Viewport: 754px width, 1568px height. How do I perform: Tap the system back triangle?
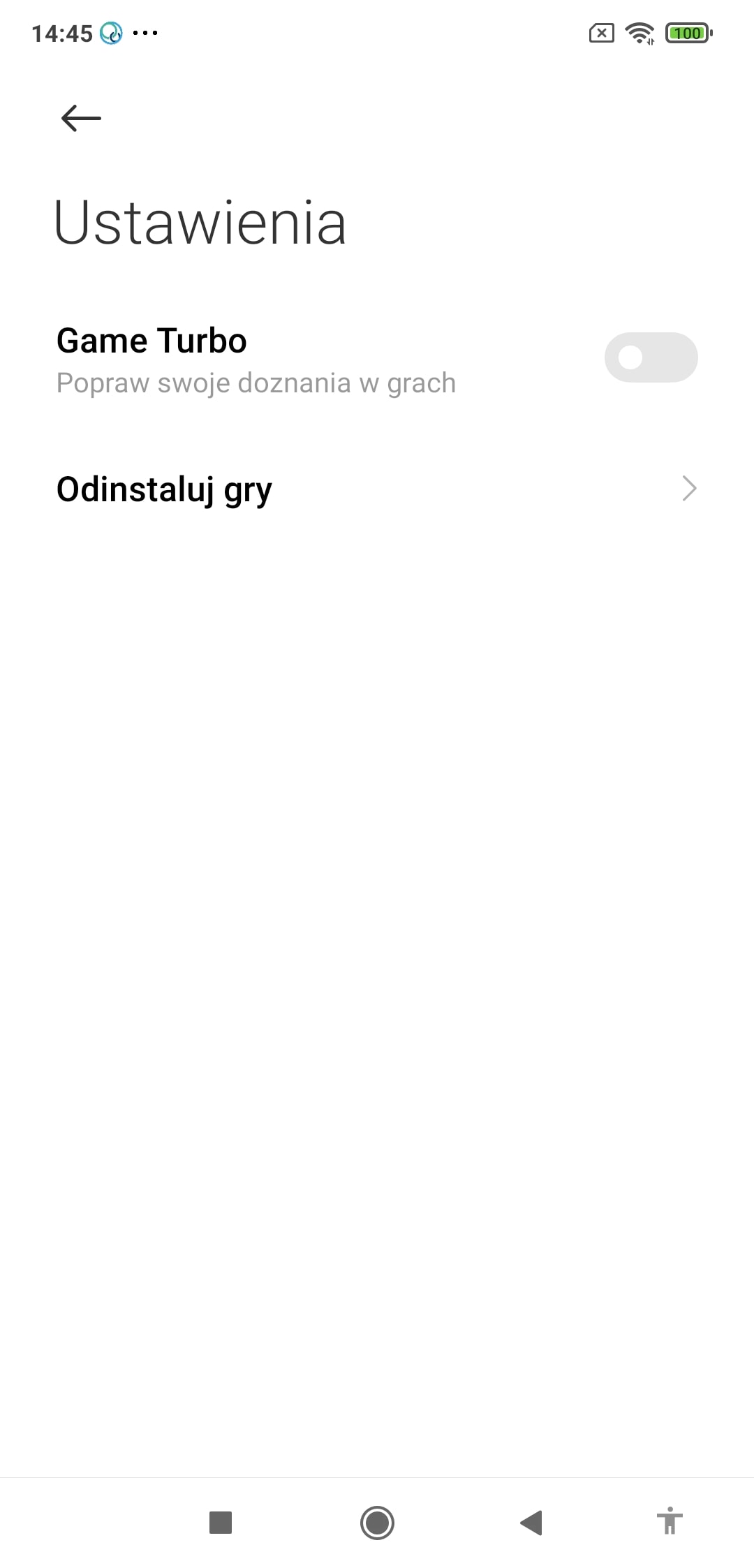pyautogui.click(x=531, y=1522)
